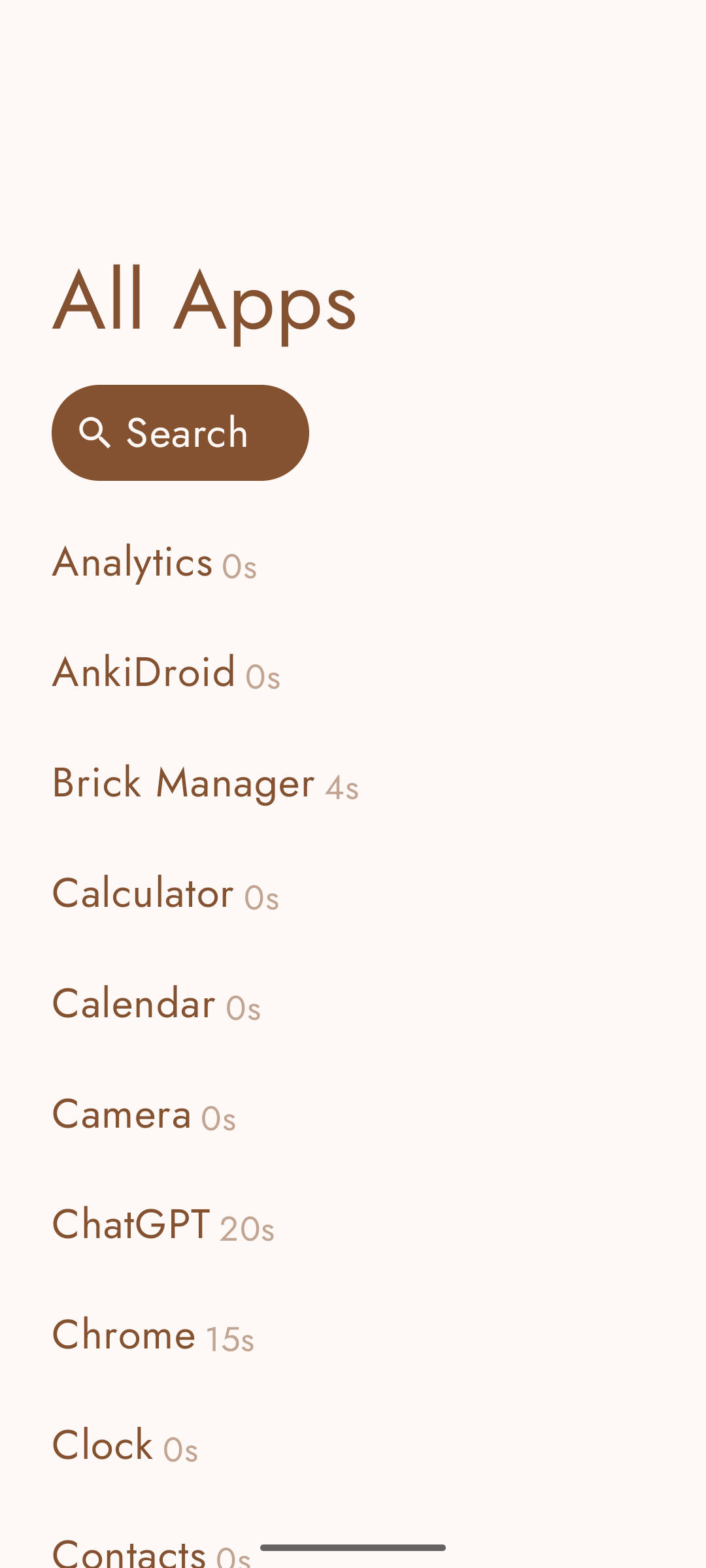Open the Clock app
706x1568 pixels.
click(103, 1445)
